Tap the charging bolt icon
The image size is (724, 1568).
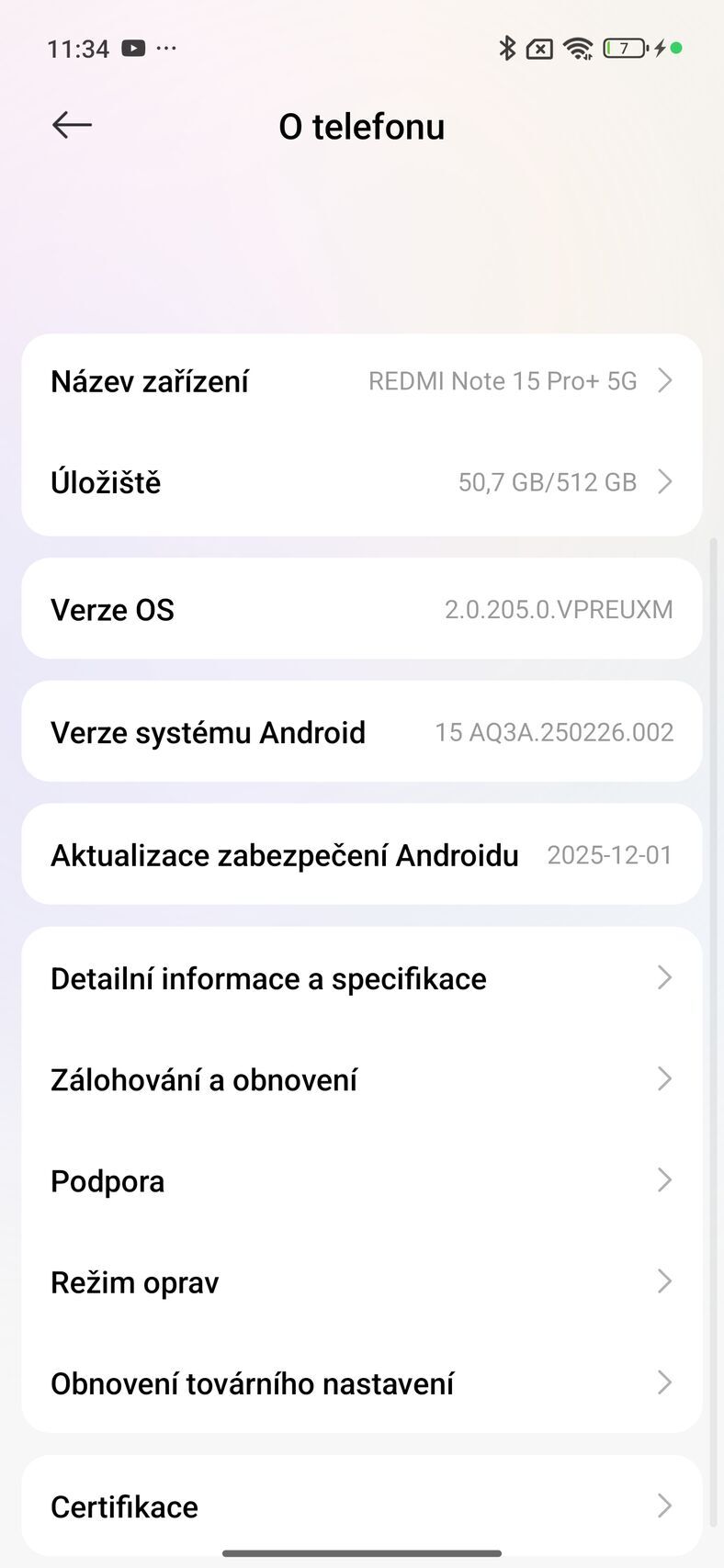pyautogui.click(x=659, y=48)
